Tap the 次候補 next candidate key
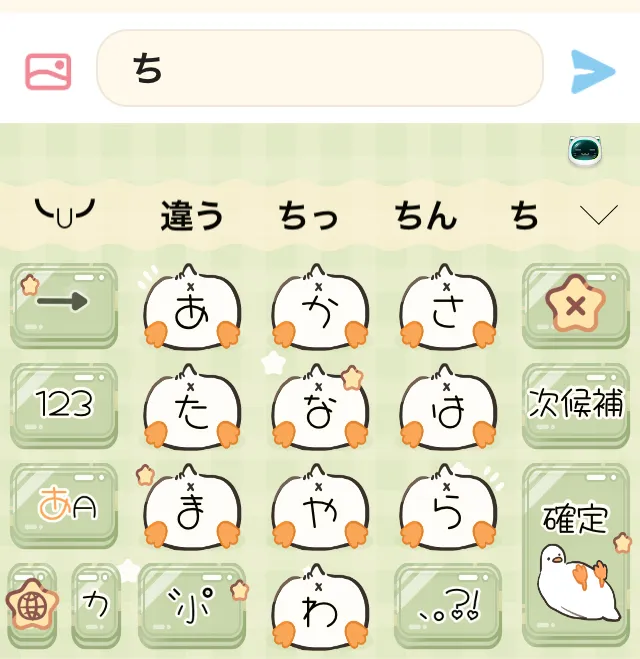 coord(575,404)
